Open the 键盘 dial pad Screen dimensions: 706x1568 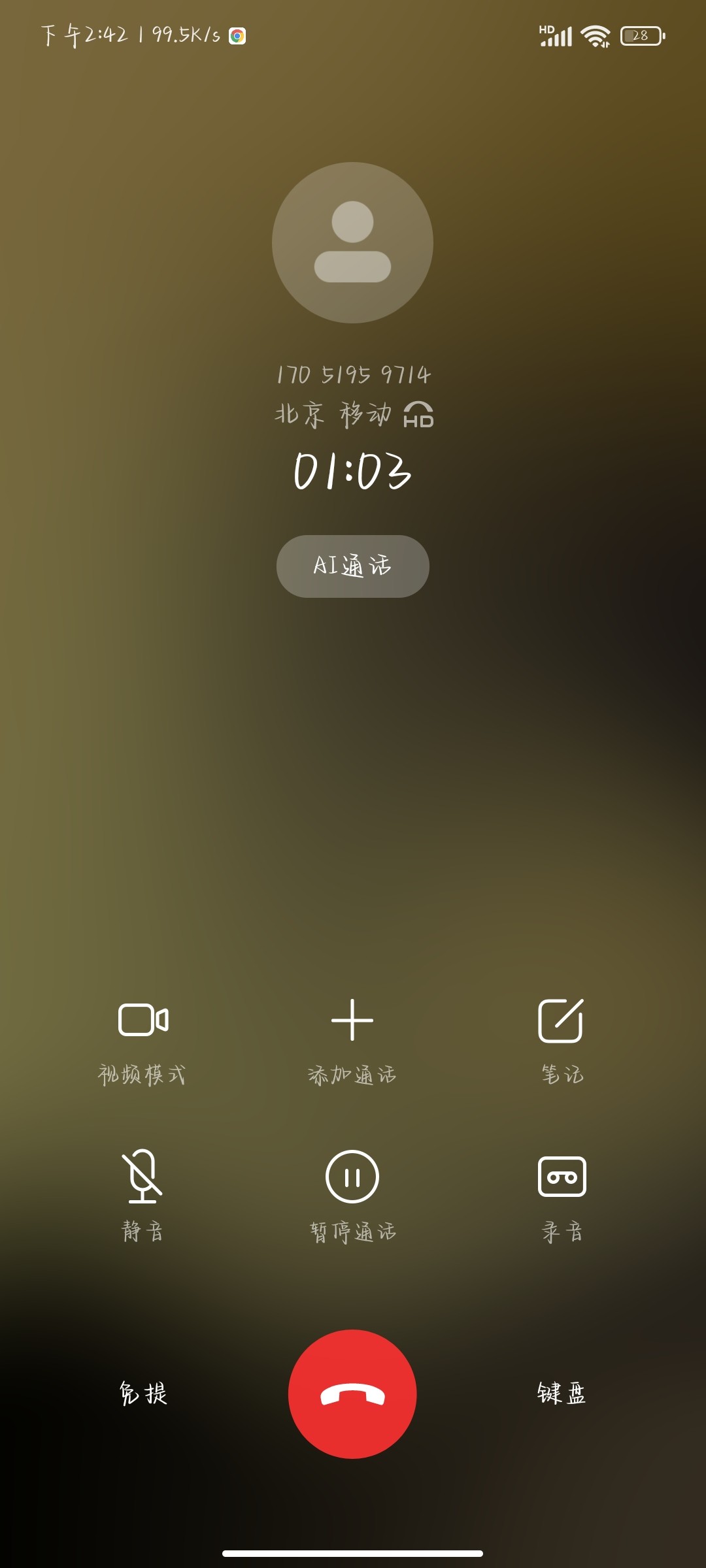562,1394
